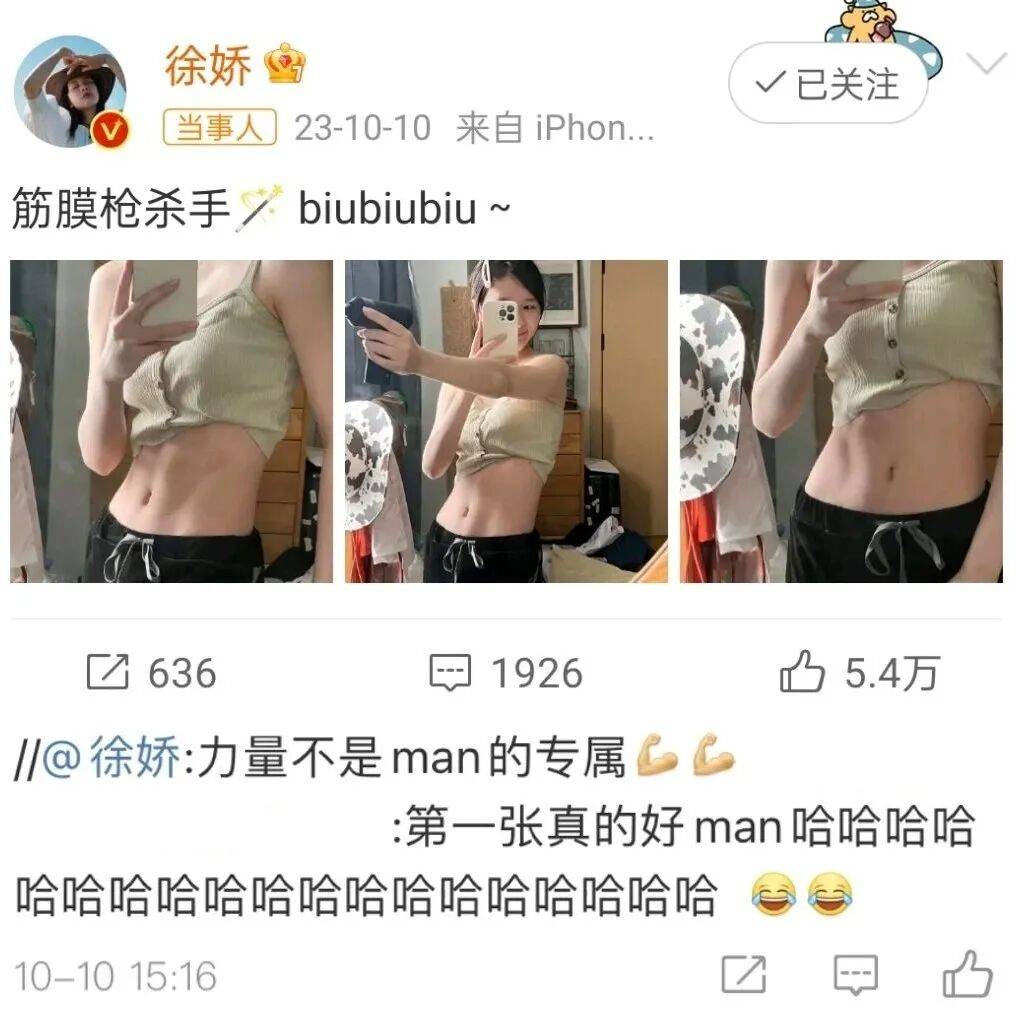
Task: Repost the post with 636 reposts
Action: click(x=150, y=673)
